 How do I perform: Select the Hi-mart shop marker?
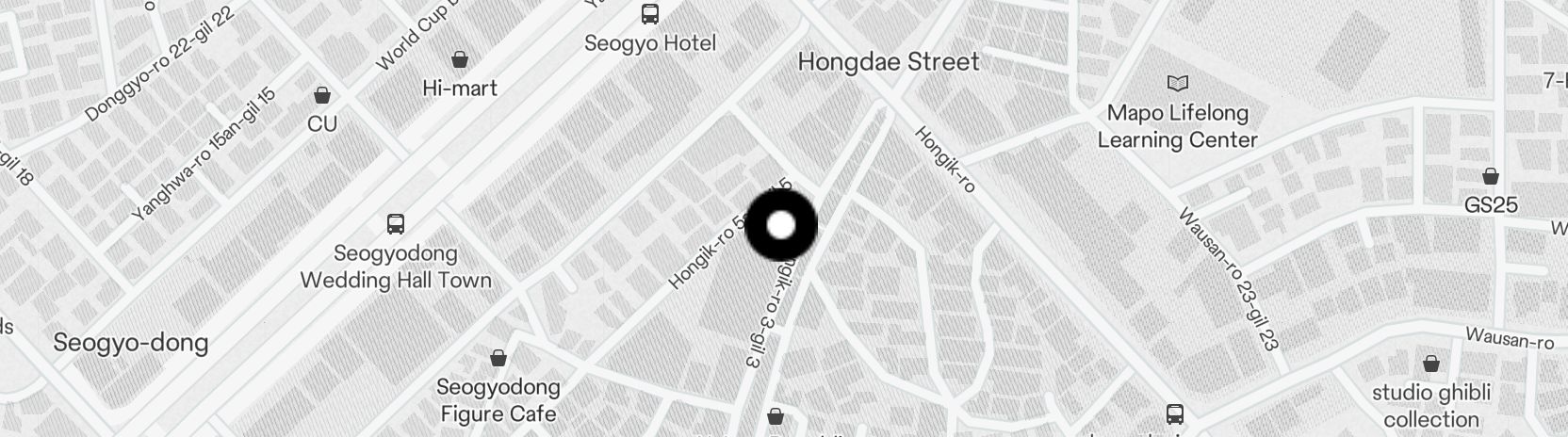(460, 60)
